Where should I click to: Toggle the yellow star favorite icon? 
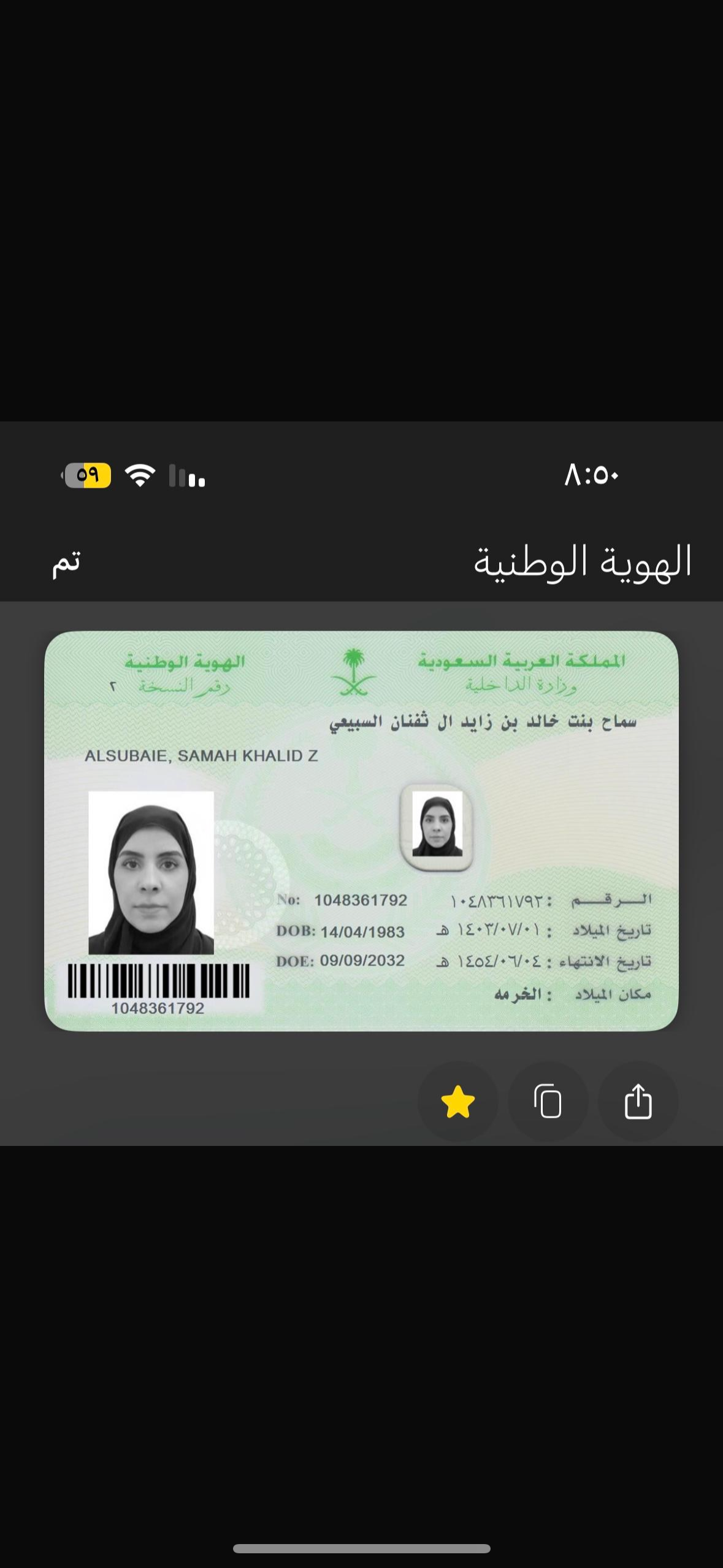pyautogui.click(x=457, y=1102)
